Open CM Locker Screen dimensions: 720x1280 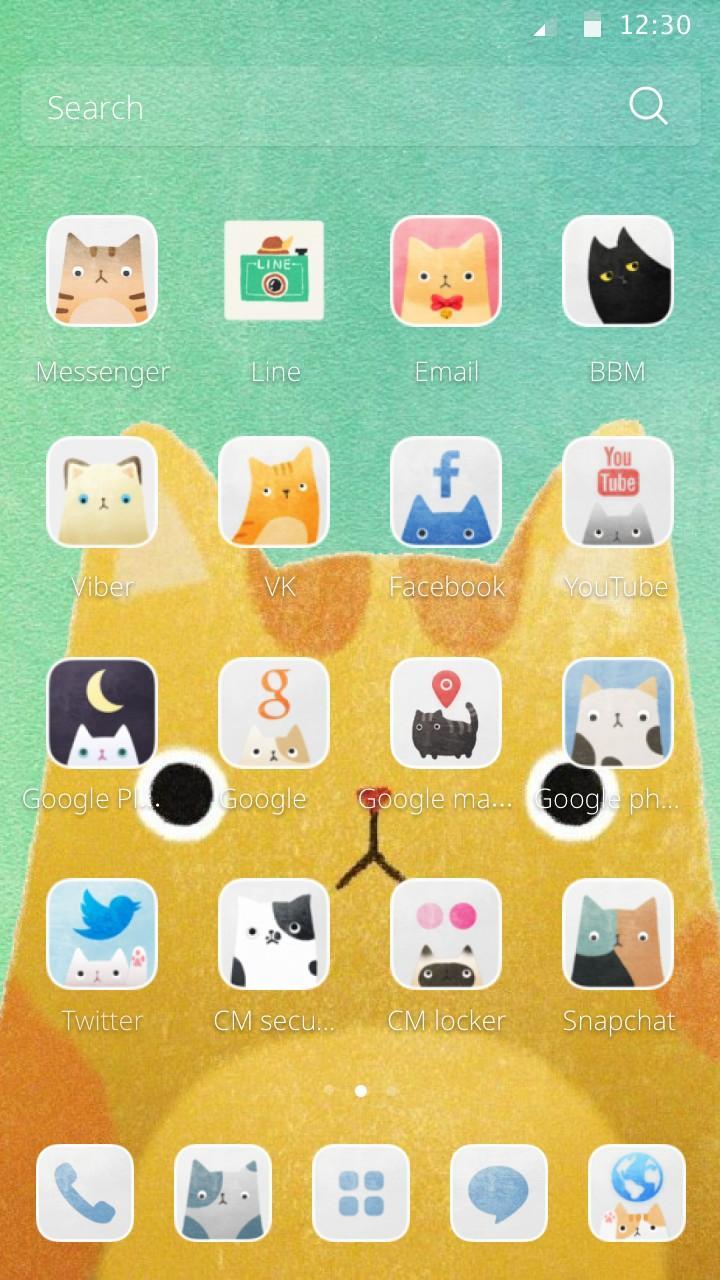tap(446, 934)
